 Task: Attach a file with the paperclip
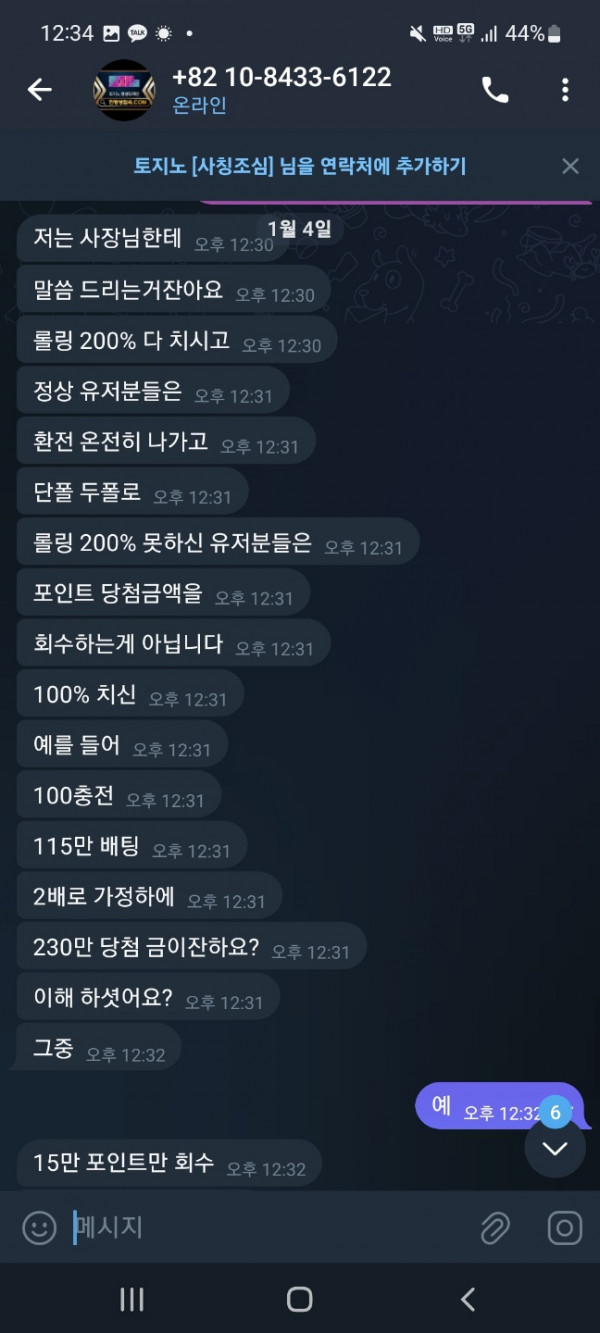495,1227
